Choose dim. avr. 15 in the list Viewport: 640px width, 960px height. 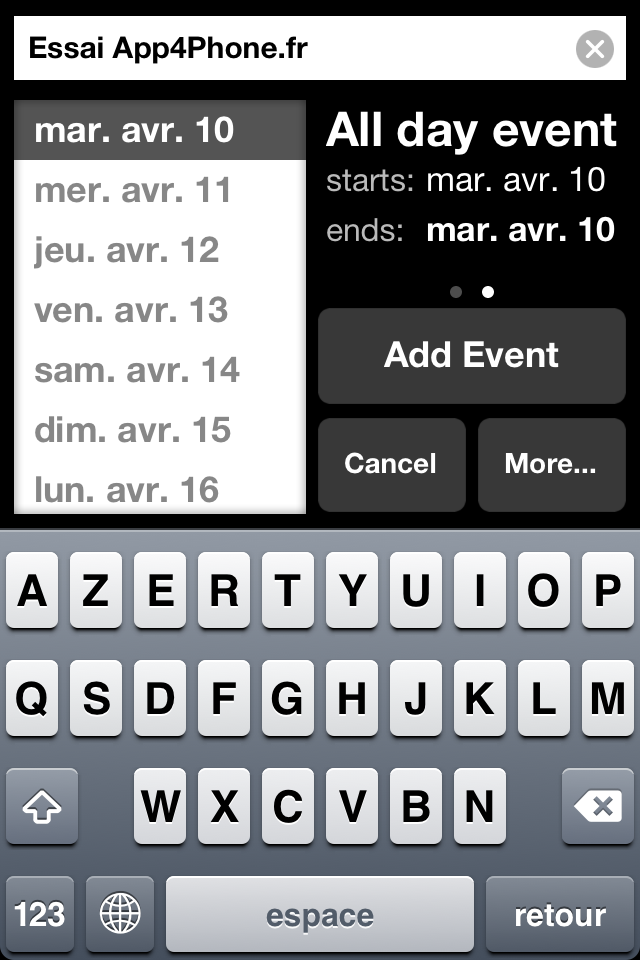[x=160, y=430]
